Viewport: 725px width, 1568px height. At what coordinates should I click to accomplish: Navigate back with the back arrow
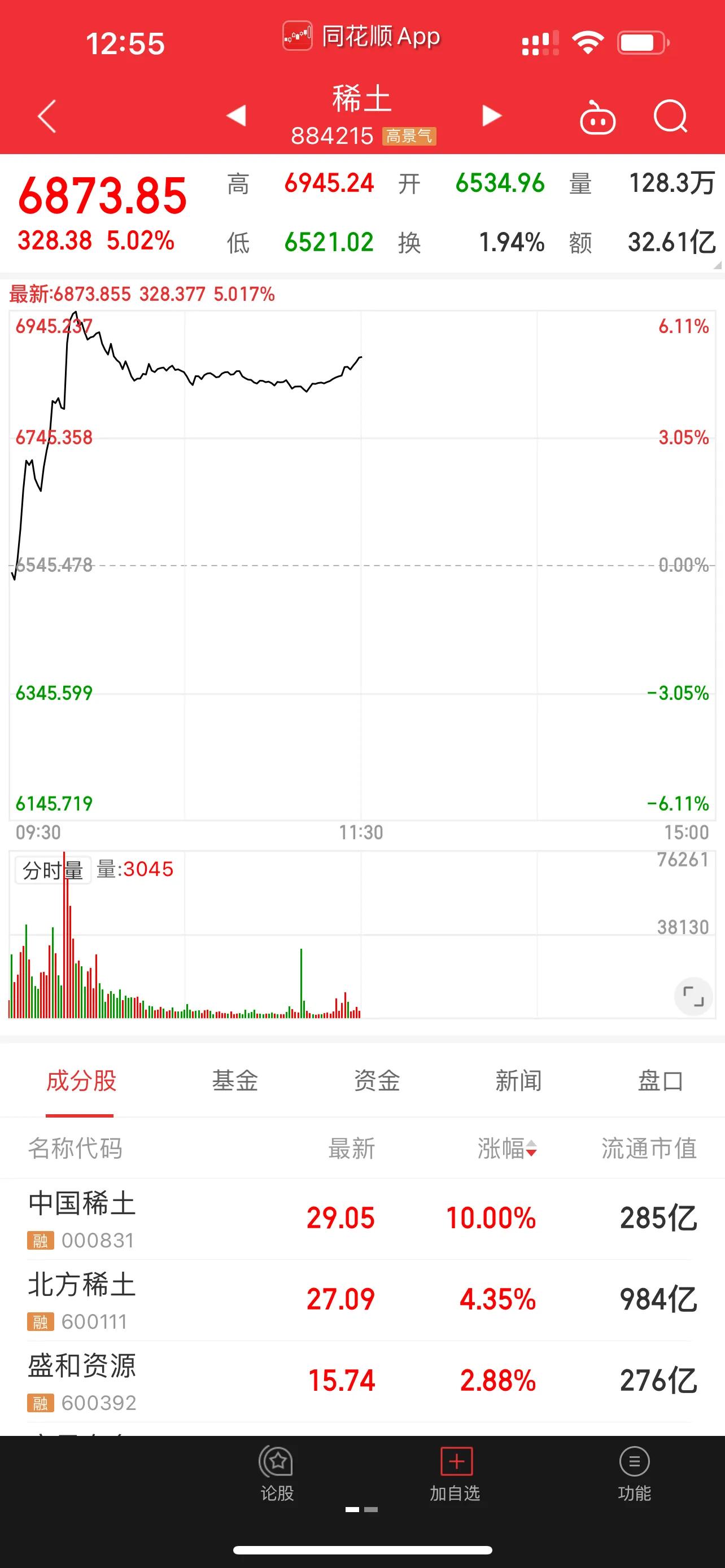pyautogui.click(x=46, y=116)
